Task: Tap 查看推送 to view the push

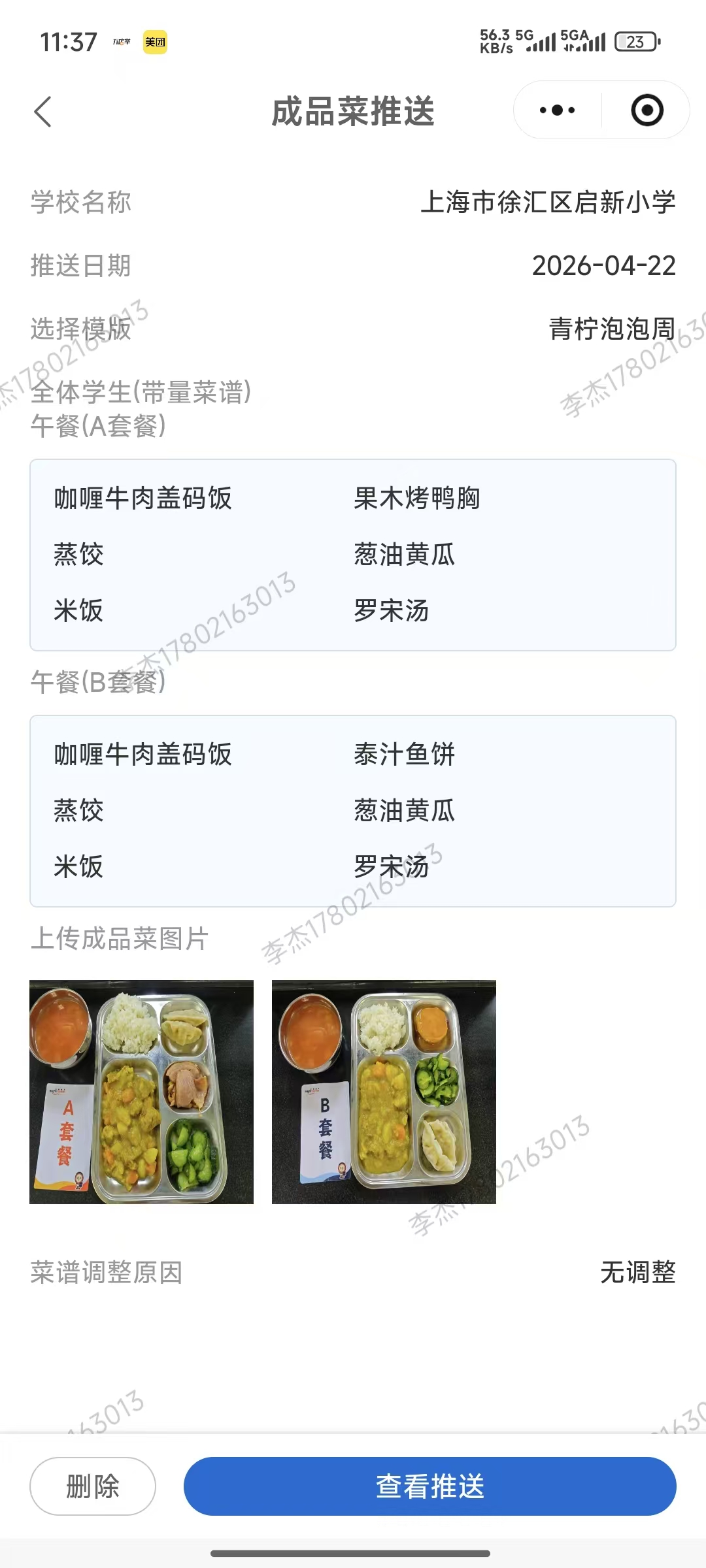Action: (429, 1486)
